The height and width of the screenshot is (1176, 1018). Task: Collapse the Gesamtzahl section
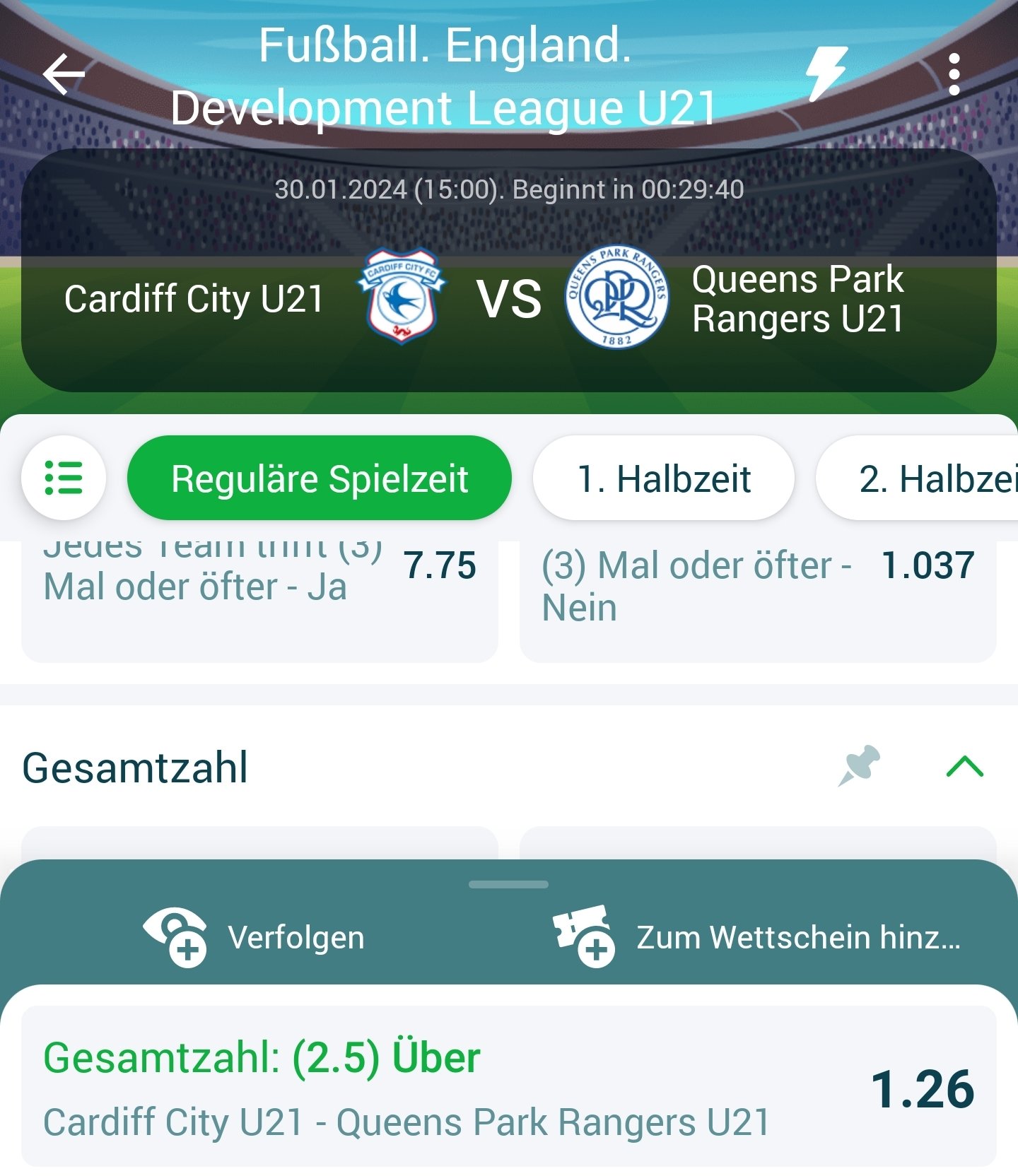point(964,766)
